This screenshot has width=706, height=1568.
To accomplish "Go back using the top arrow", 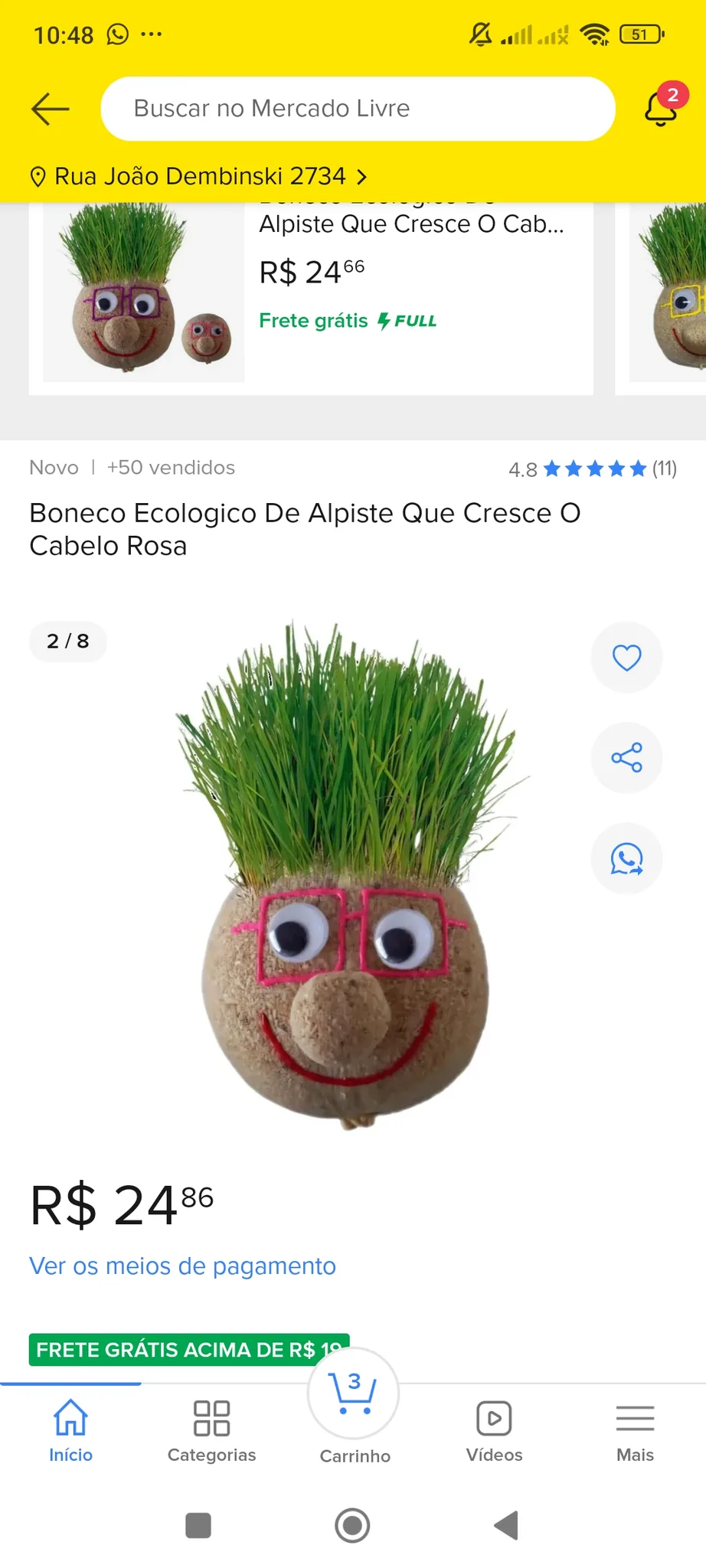I will tap(51, 109).
